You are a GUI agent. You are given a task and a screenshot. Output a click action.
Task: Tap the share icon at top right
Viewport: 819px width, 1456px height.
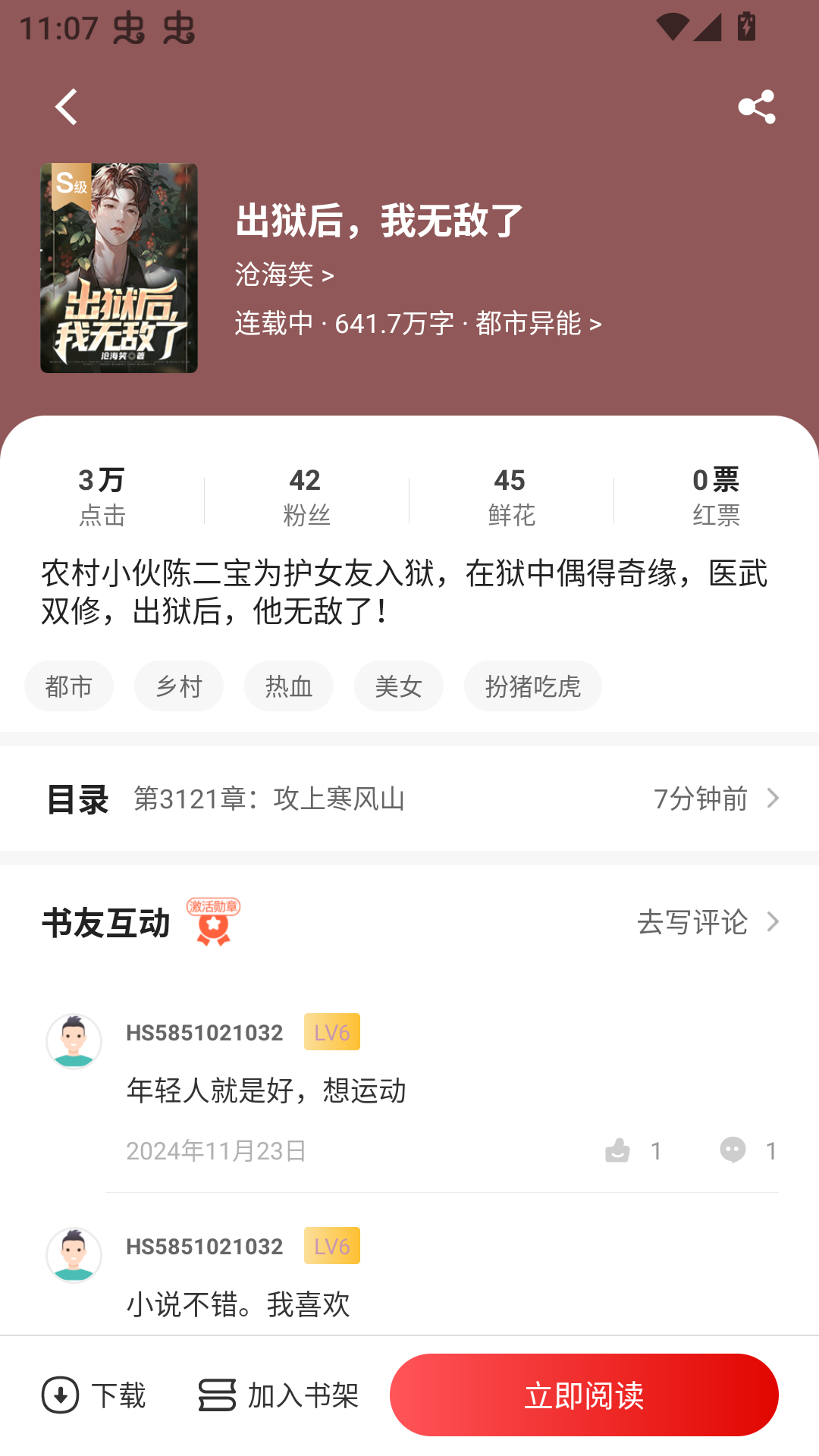click(758, 106)
